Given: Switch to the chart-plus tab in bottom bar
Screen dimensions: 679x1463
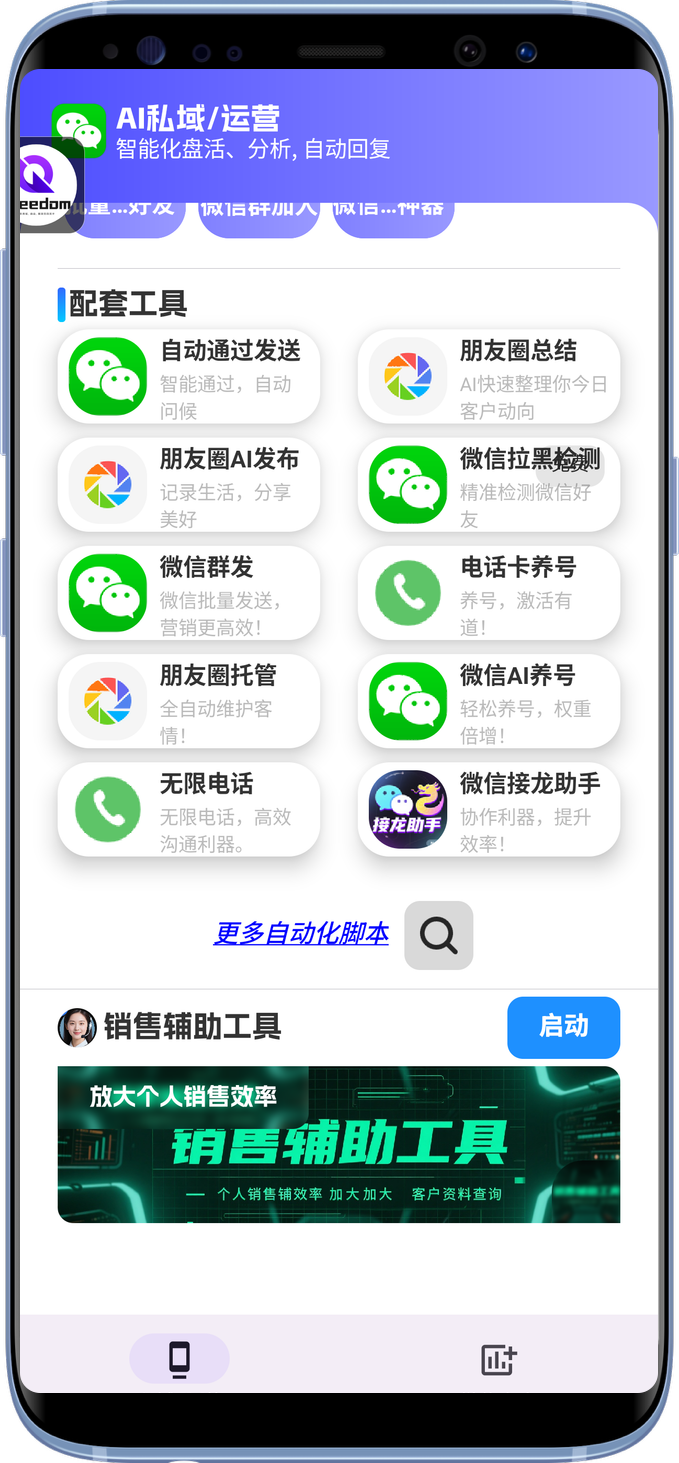Looking at the screenshot, I should pos(498,1359).
